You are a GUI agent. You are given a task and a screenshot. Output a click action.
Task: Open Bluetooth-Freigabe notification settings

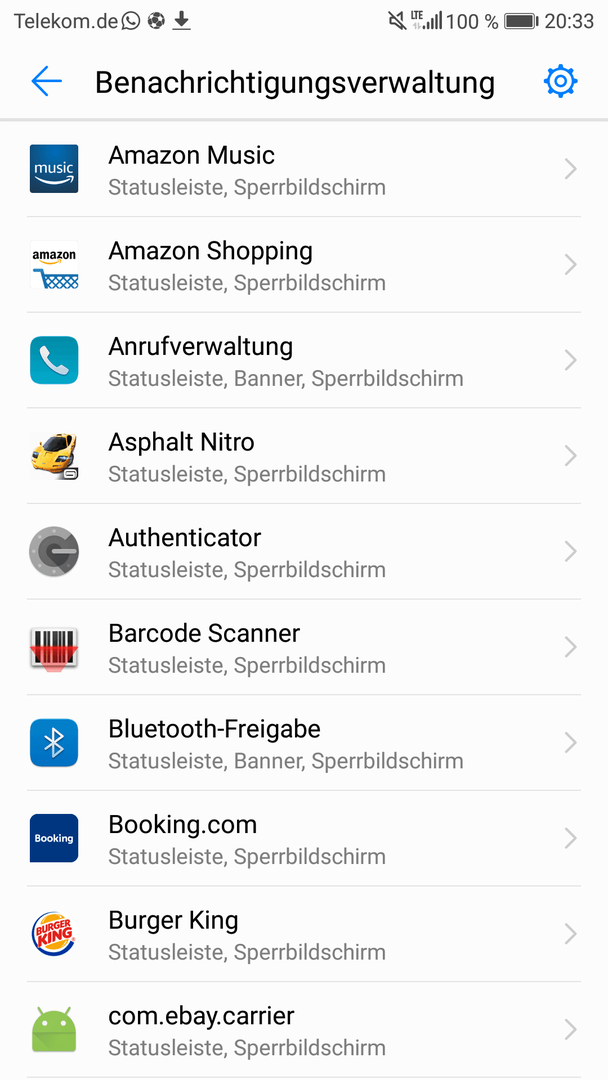(x=304, y=744)
